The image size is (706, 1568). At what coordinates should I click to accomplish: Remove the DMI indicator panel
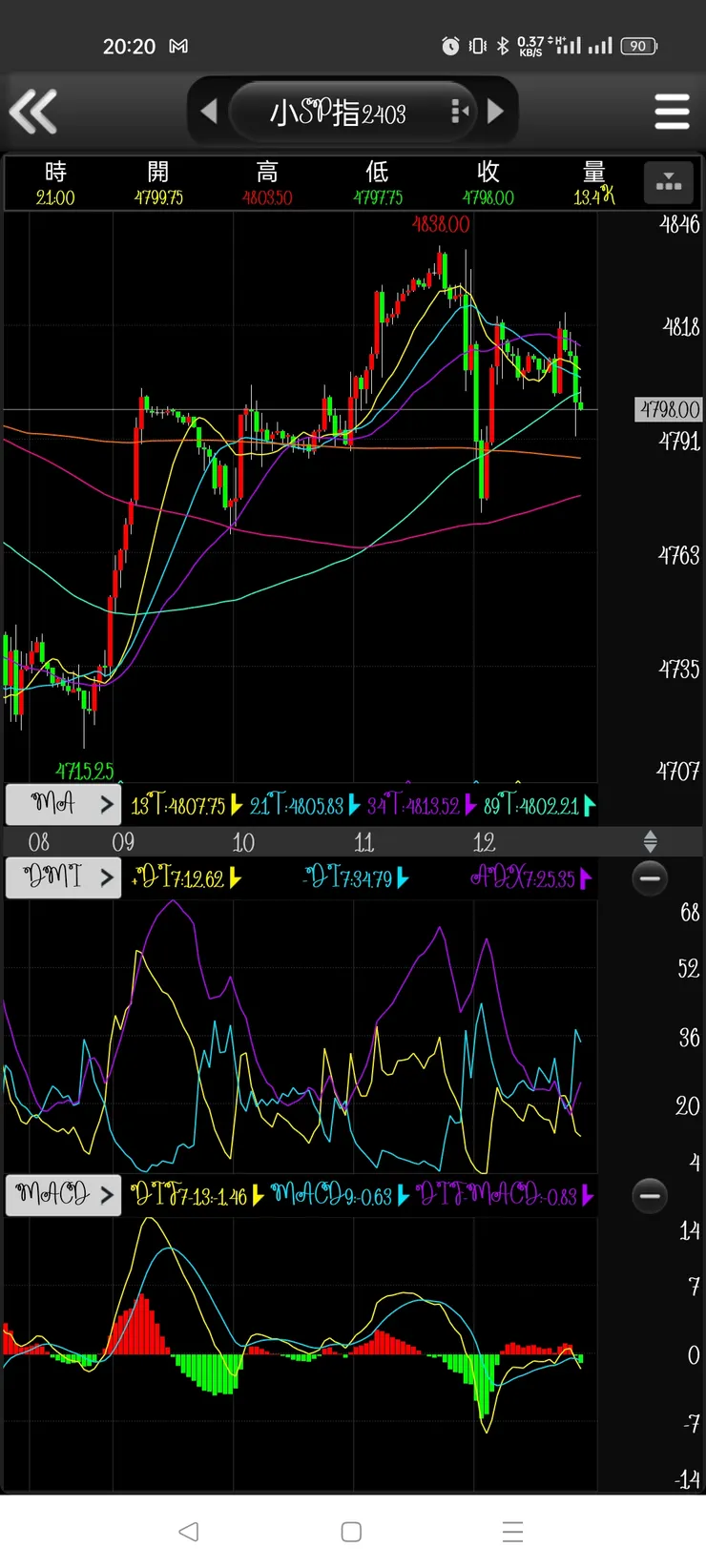pyautogui.click(x=650, y=877)
